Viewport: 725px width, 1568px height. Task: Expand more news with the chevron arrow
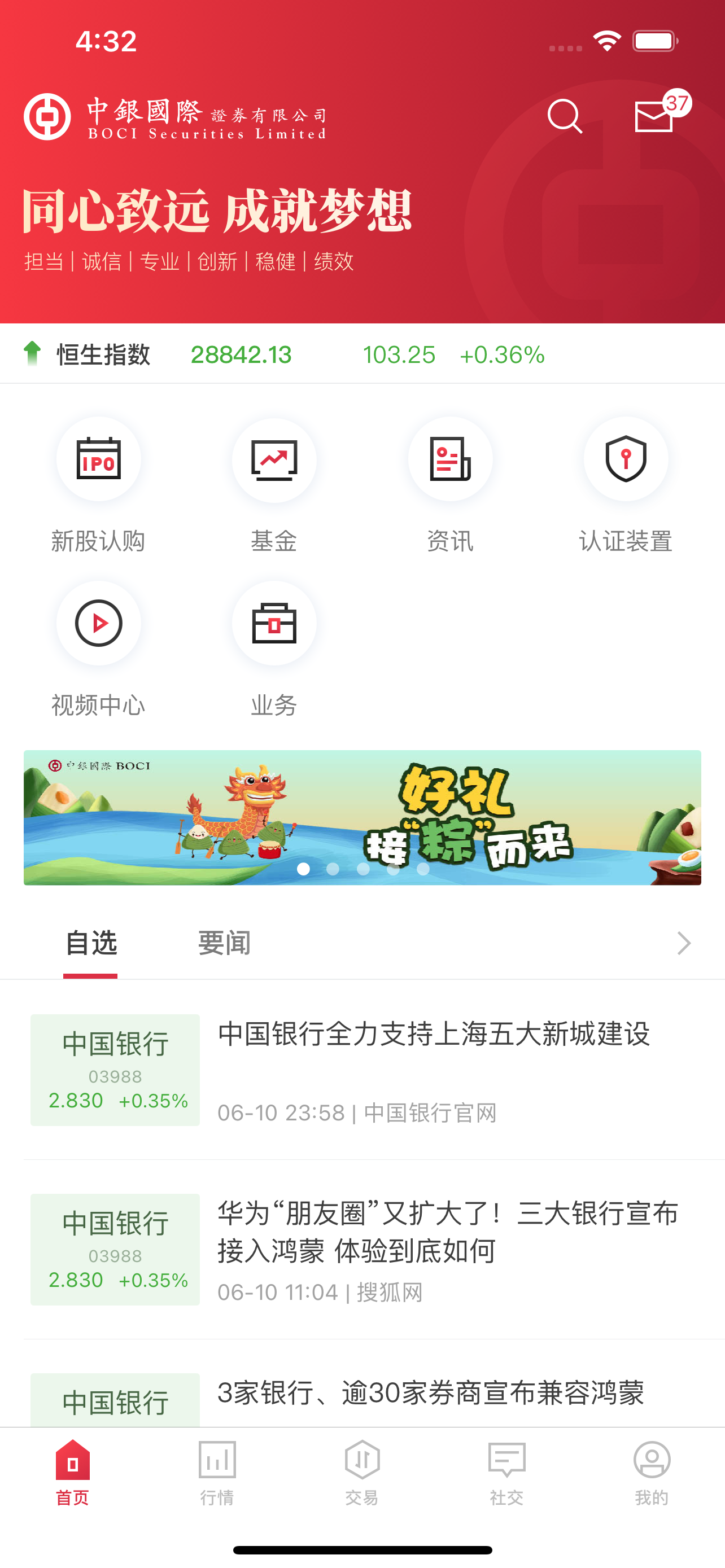684,943
